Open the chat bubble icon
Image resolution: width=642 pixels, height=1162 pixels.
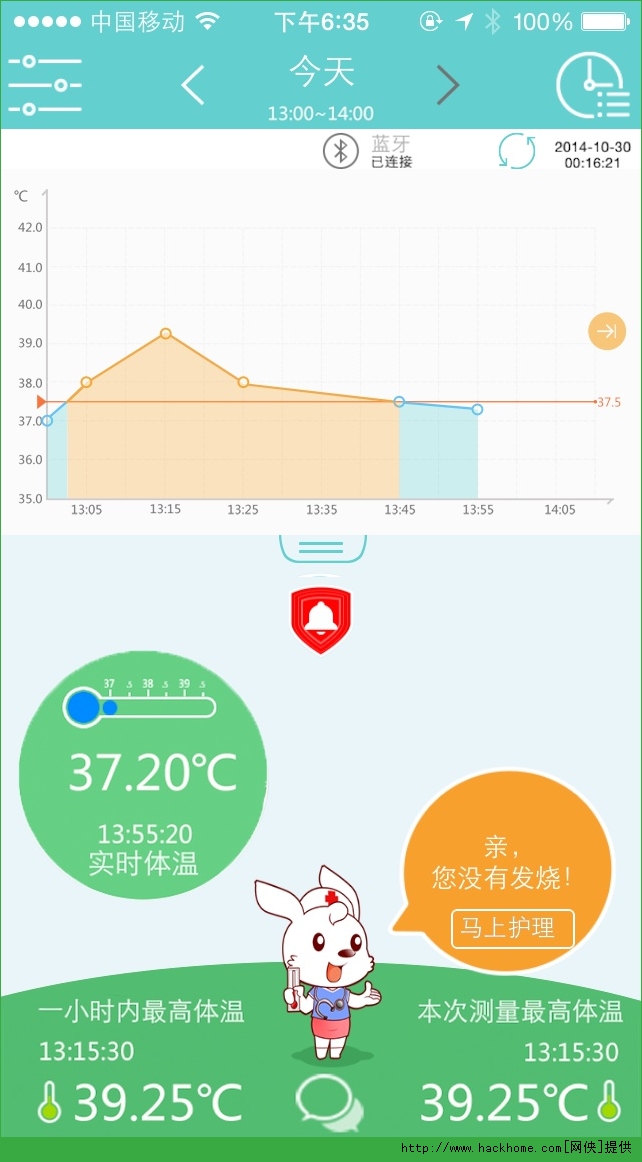(x=329, y=1101)
